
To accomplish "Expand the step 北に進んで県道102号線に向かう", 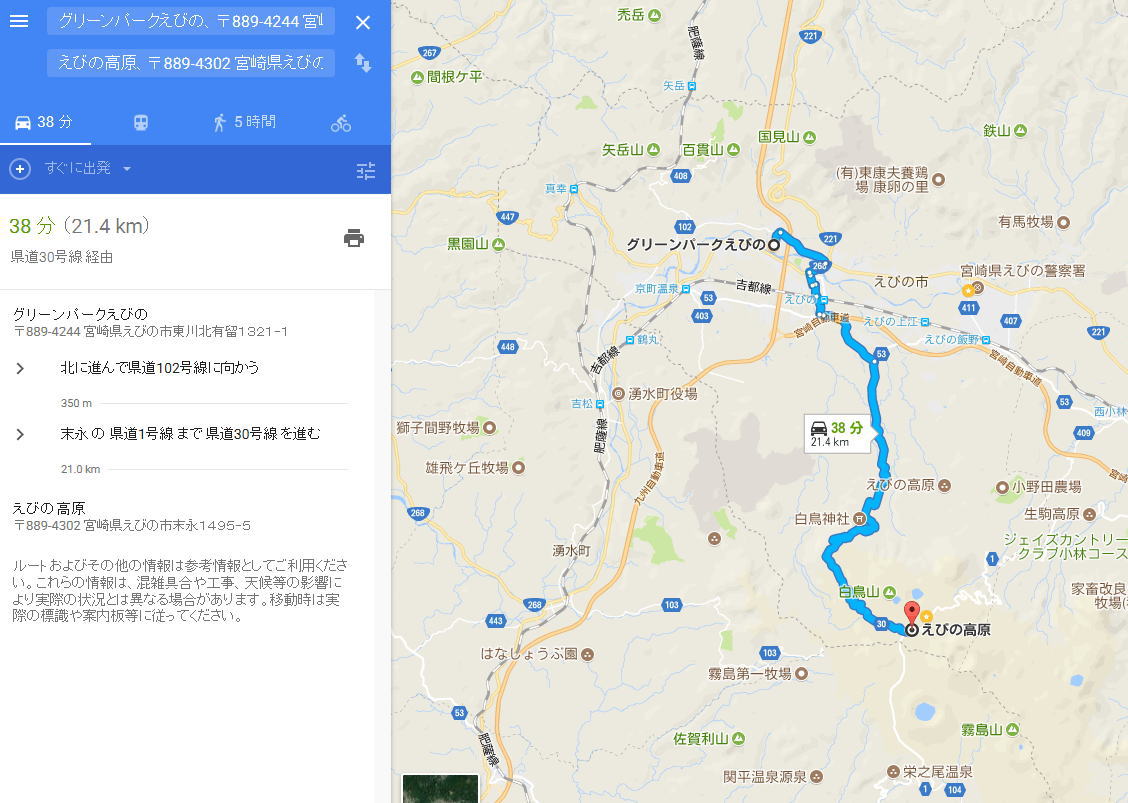I will click(20, 368).
